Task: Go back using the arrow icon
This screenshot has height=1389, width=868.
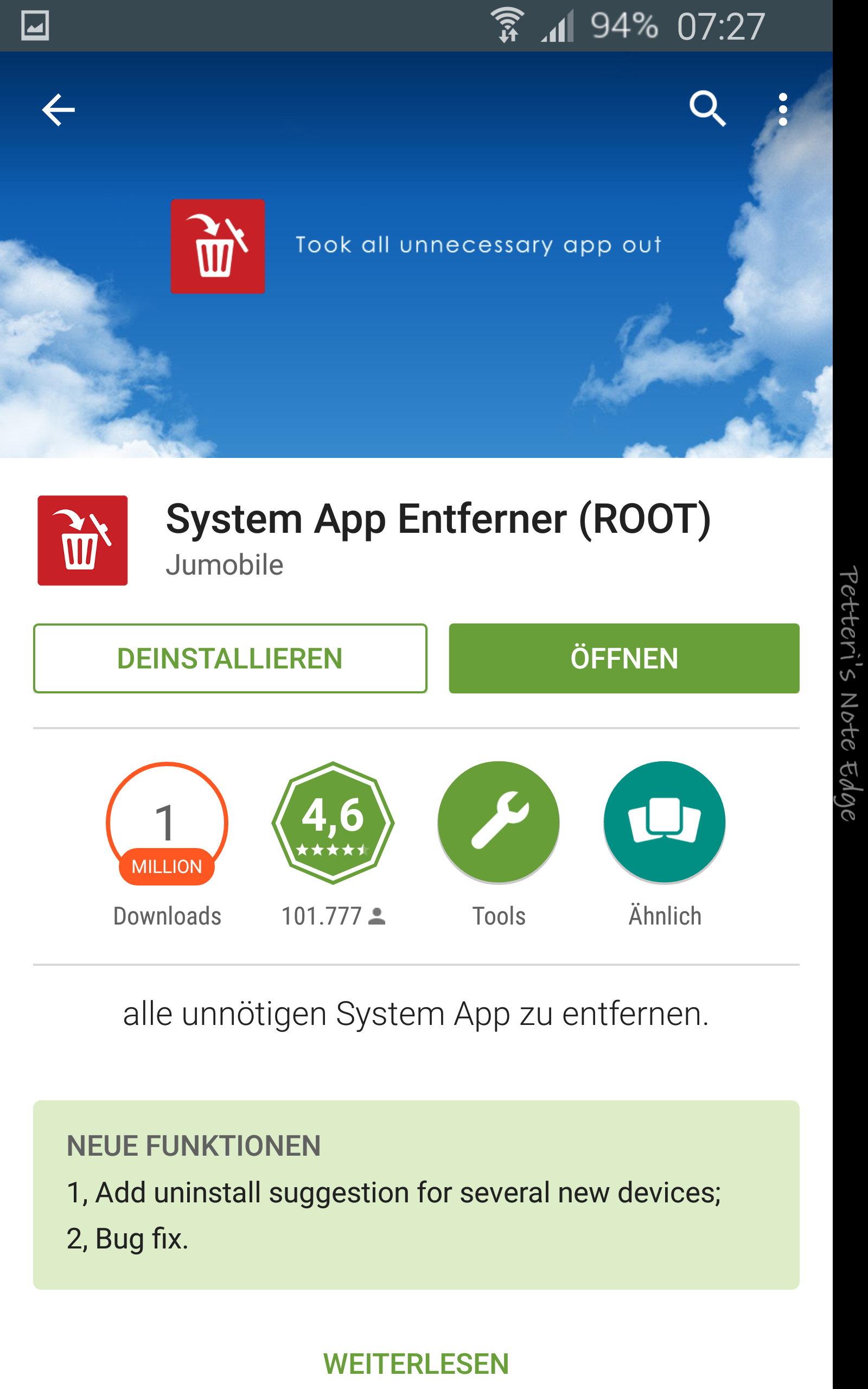Action: (59, 110)
